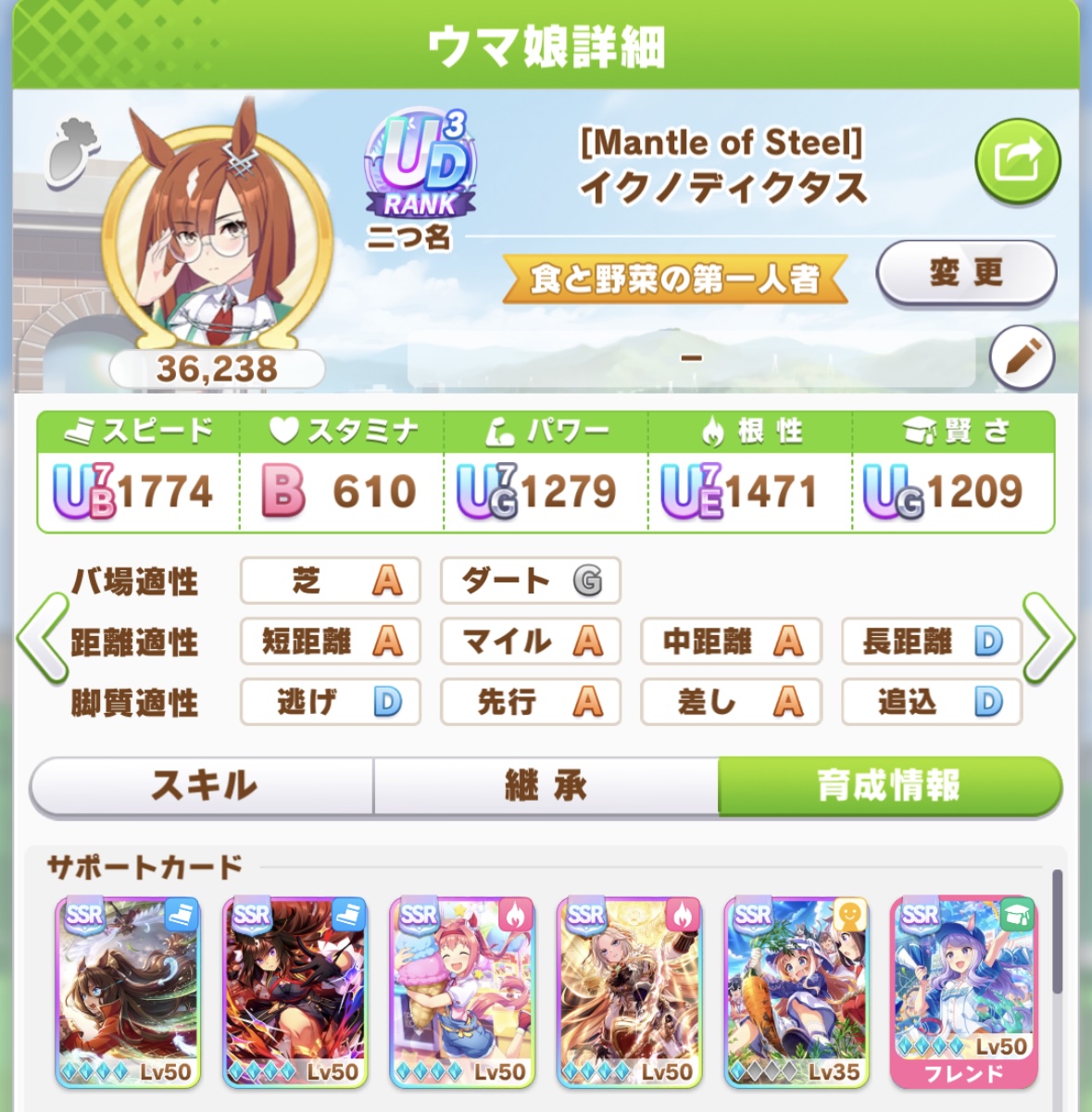Open the Lv35 carrot support card

[x=796, y=992]
